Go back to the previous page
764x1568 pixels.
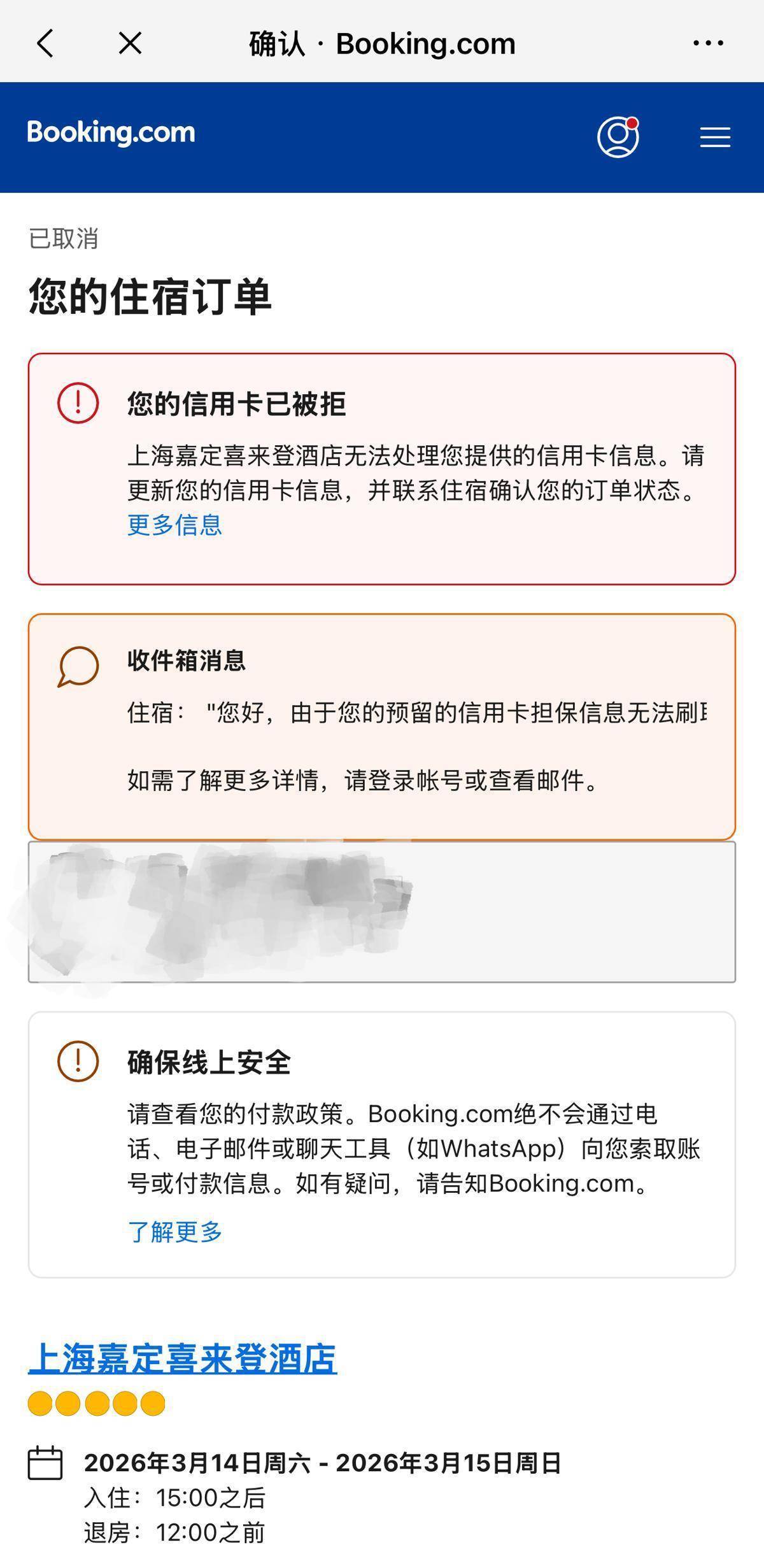45,43
